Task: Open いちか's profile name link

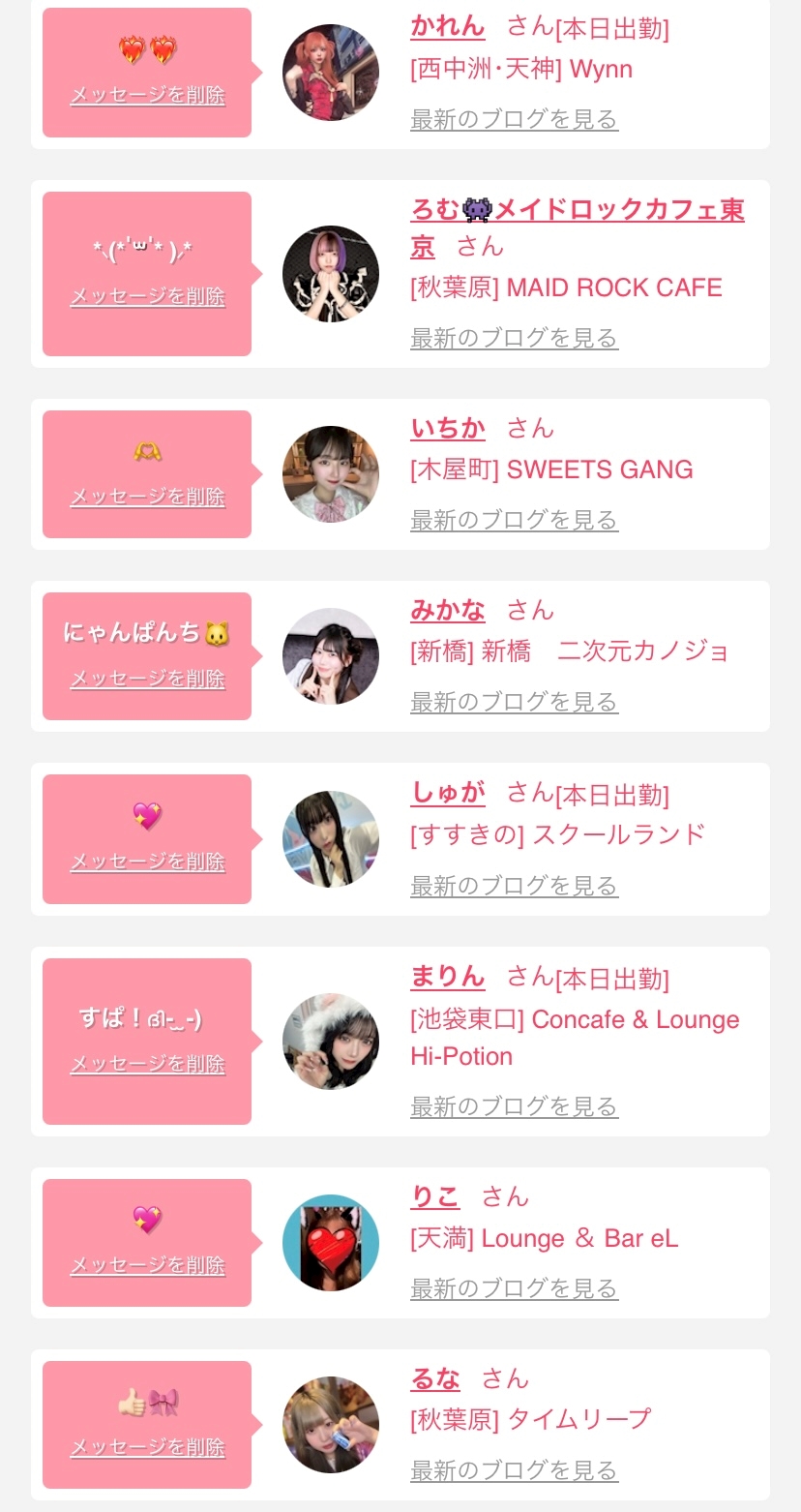Action: point(447,428)
